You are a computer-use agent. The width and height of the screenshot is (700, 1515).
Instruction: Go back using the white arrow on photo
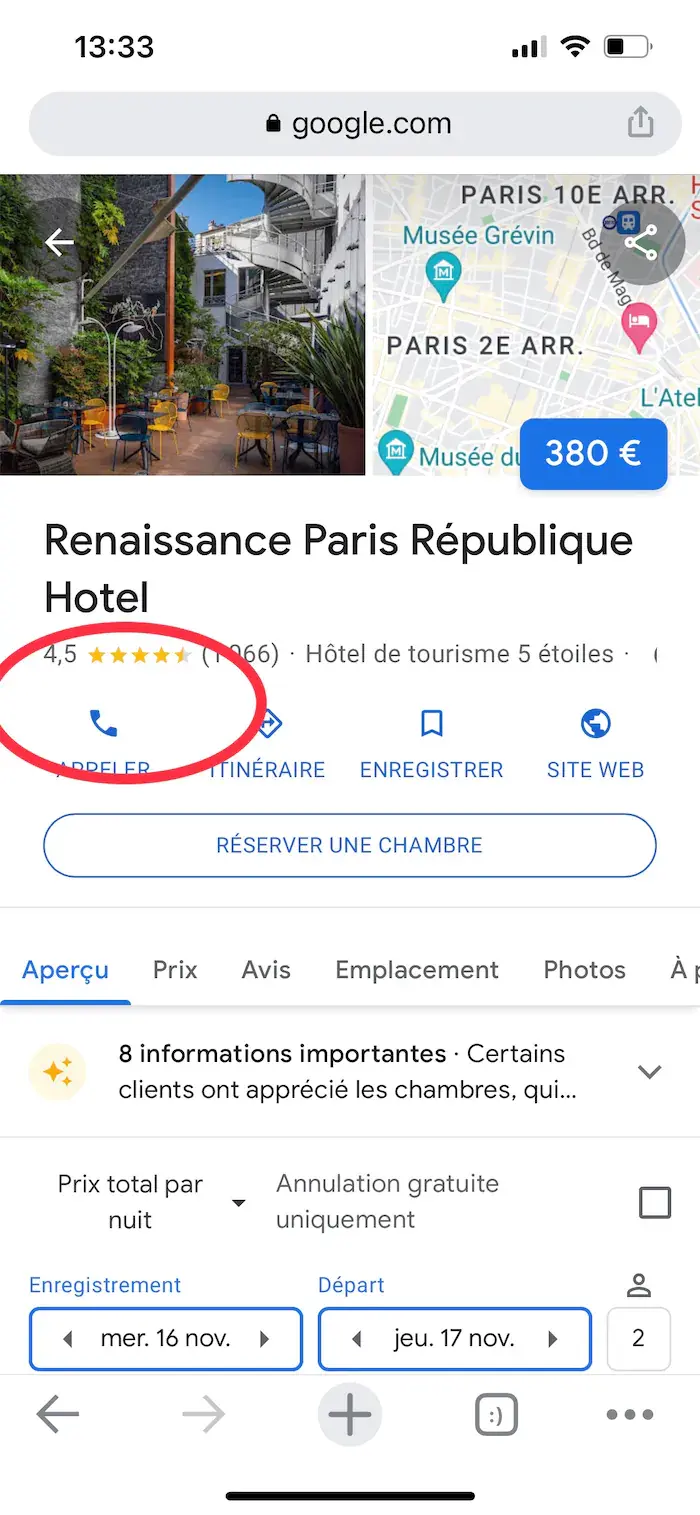tap(60, 241)
